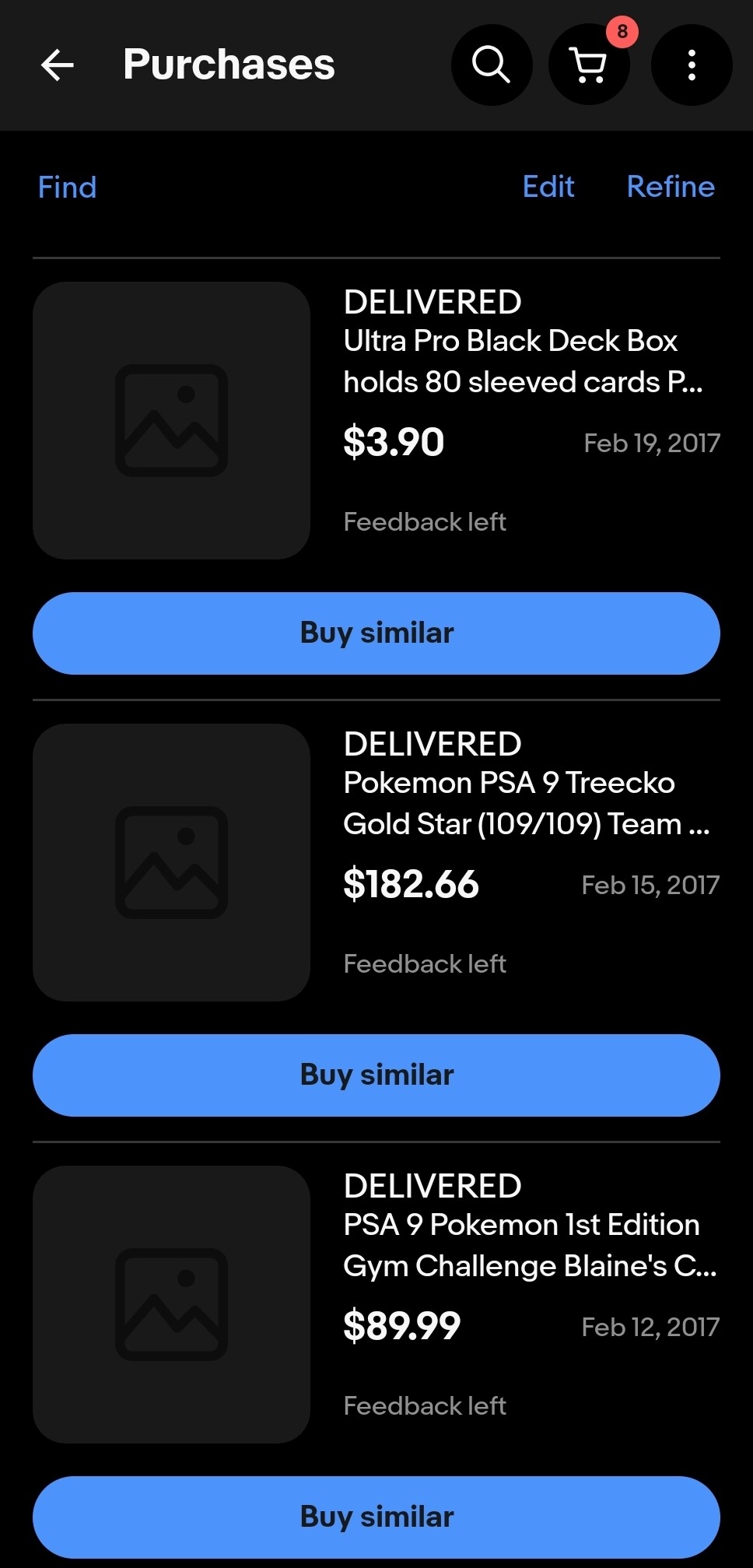Image resolution: width=753 pixels, height=1568 pixels.
Task: Open the three-dot overflow menu
Action: click(x=691, y=65)
